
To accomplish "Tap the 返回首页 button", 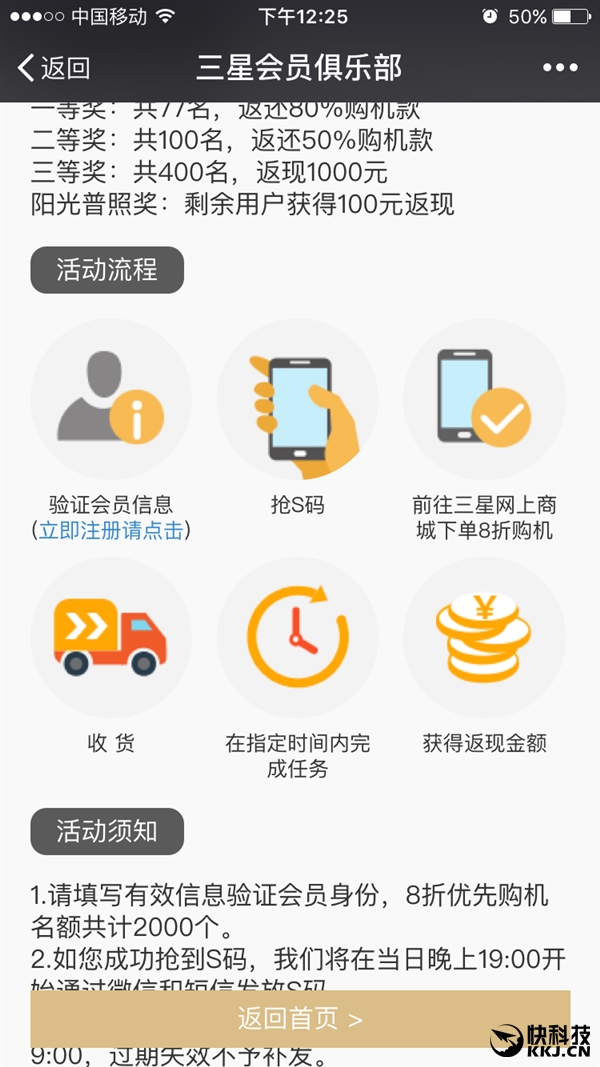I will (x=300, y=1019).
